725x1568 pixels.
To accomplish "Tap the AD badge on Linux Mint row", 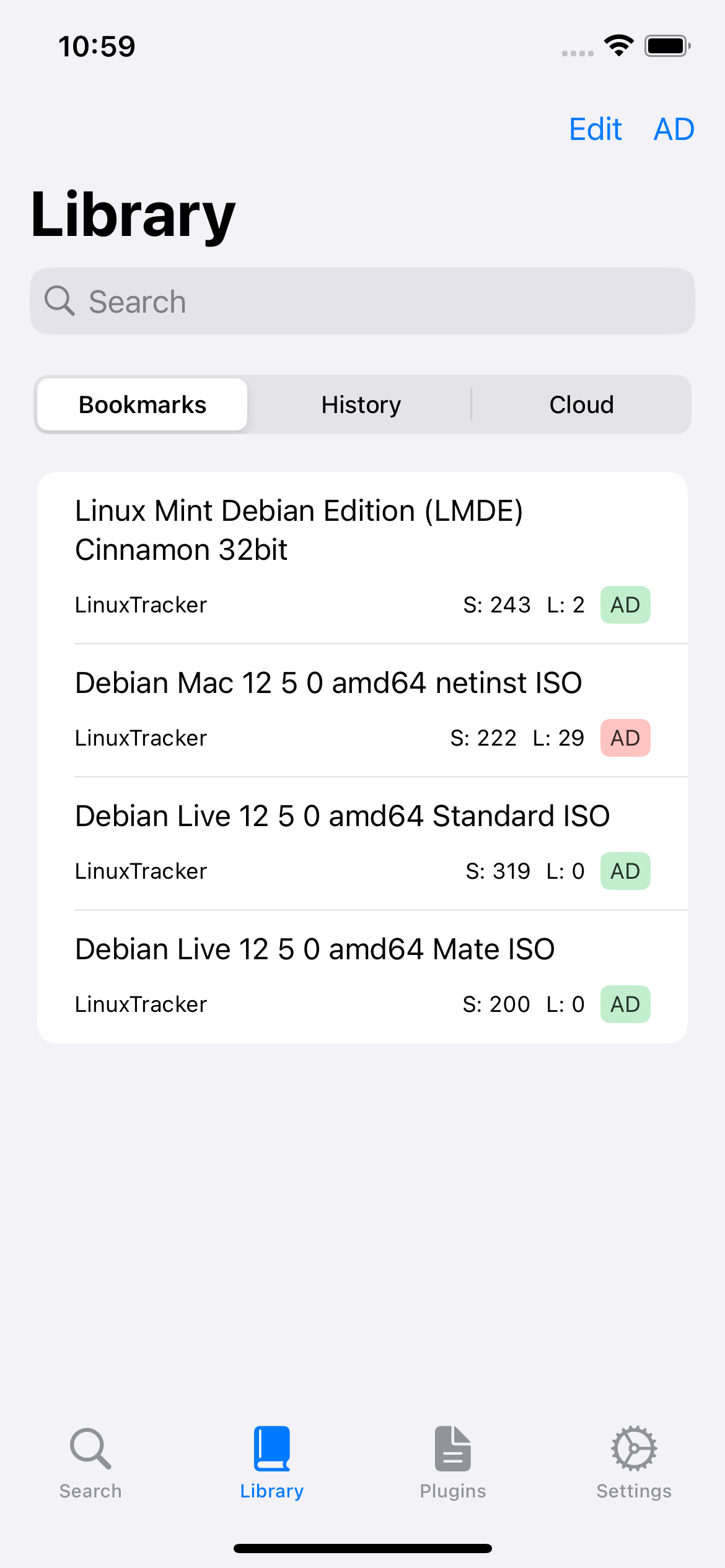I will tap(625, 605).
